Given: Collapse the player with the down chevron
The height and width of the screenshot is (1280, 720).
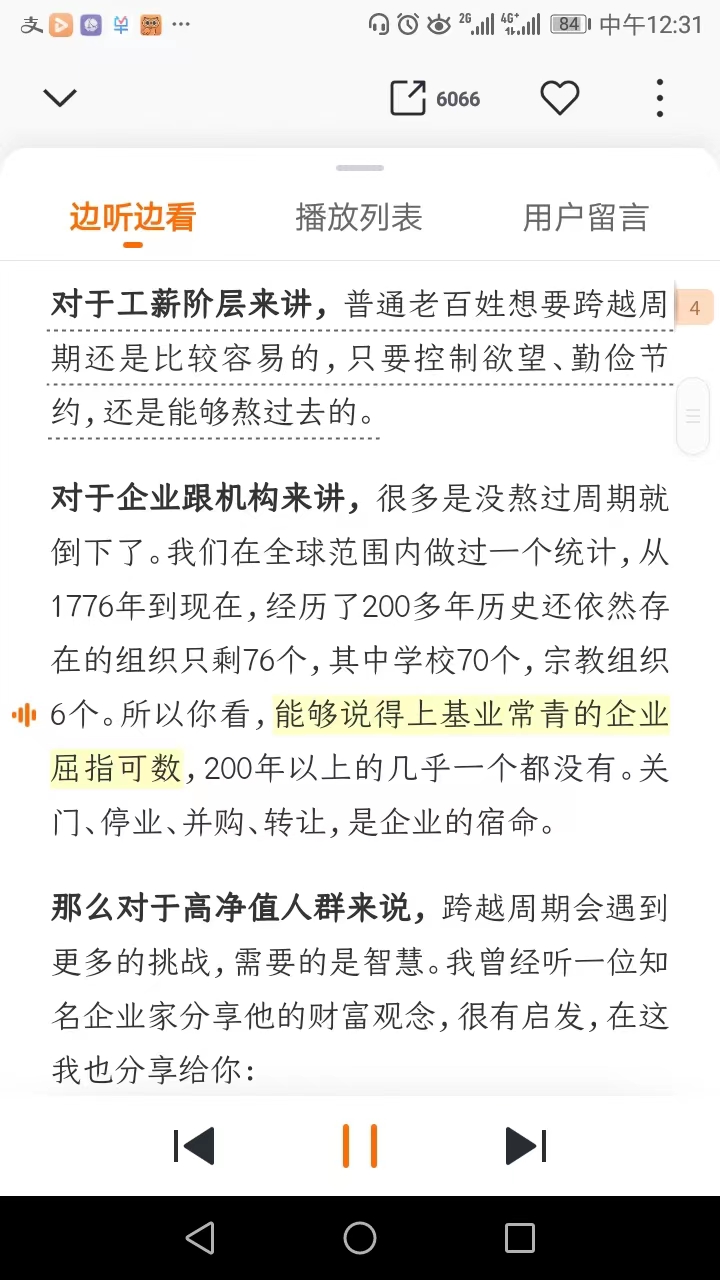Looking at the screenshot, I should click(60, 98).
